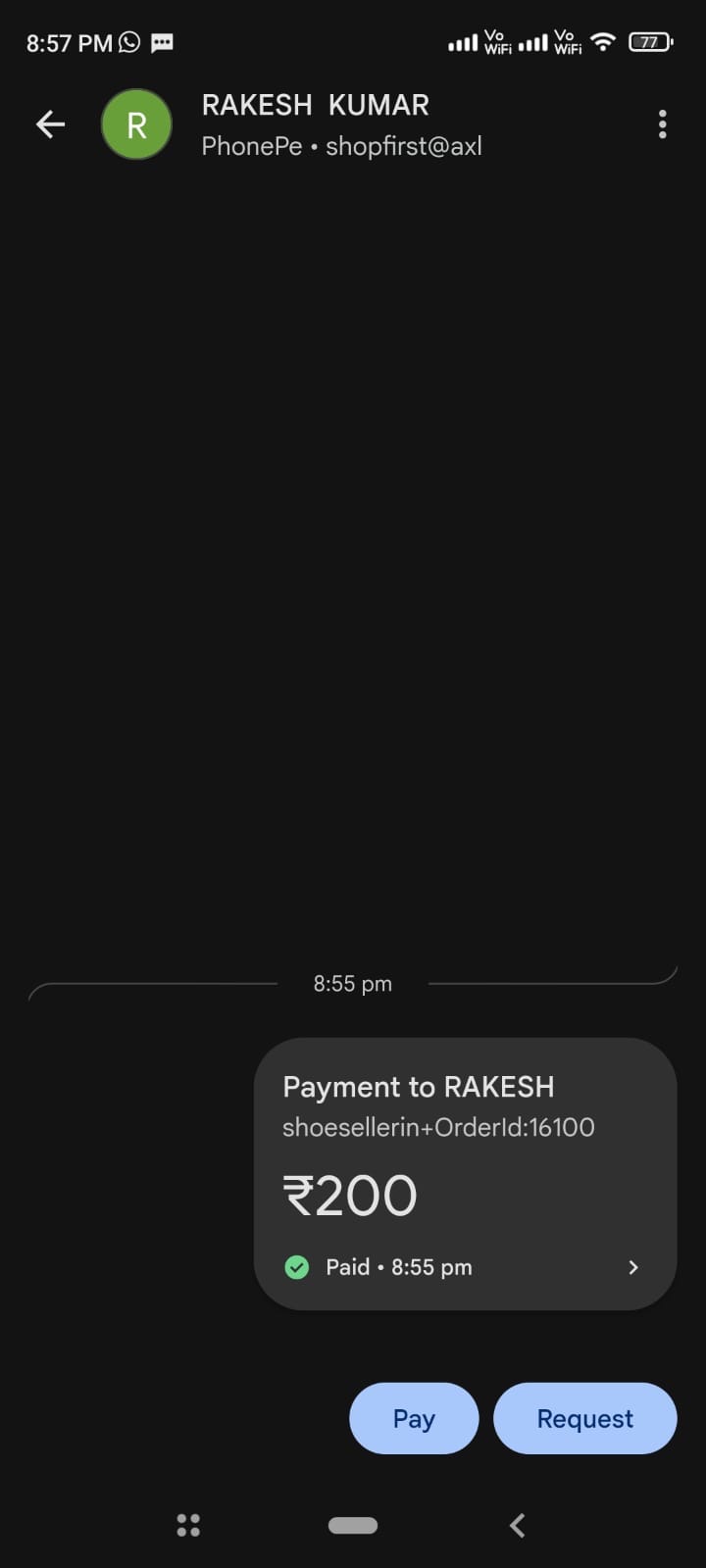Viewport: 706px width, 1568px height.
Task: Open the ₹200 payment details card
Action: (x=465, y=1173)
